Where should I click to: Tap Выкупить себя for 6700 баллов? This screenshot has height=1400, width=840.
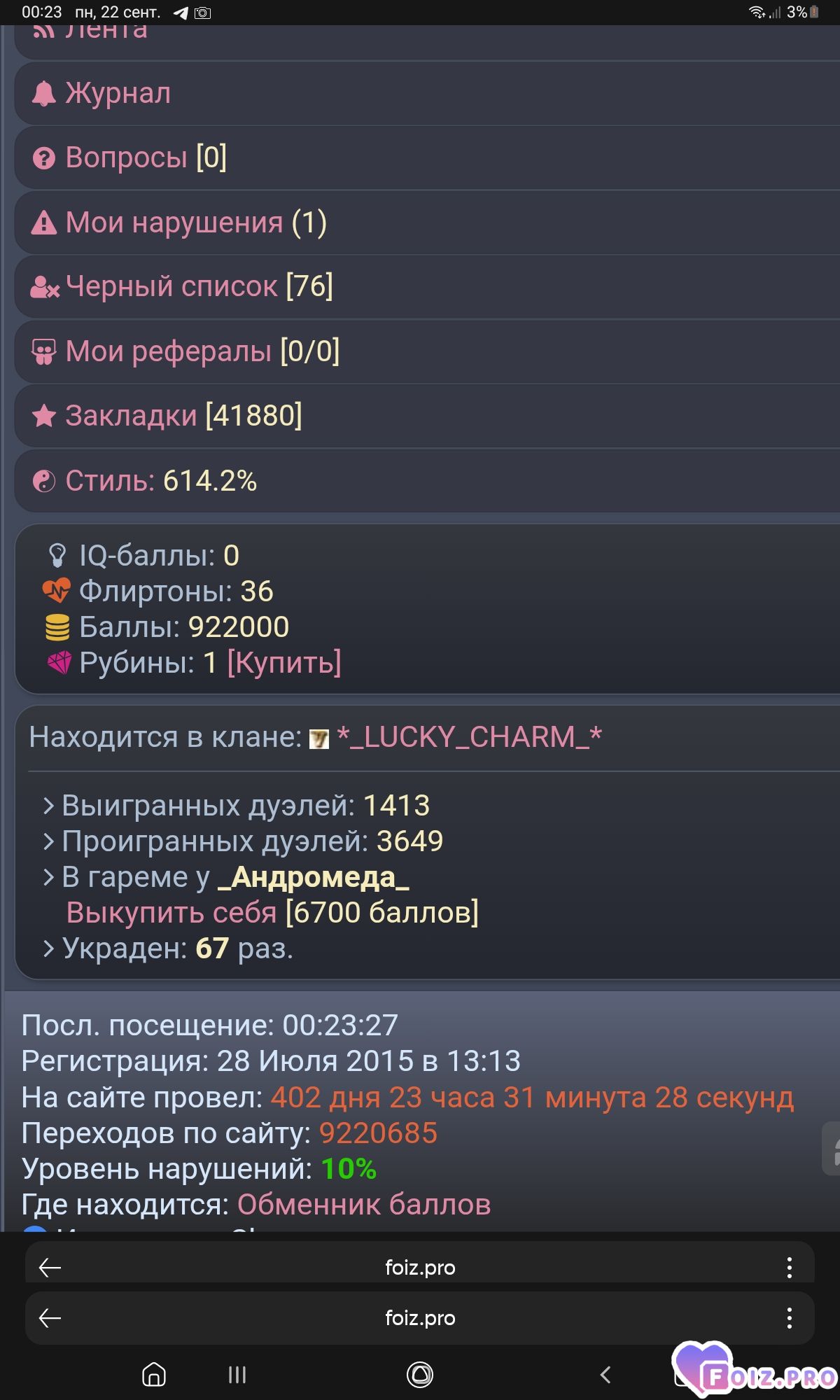[x=171, y=913]
